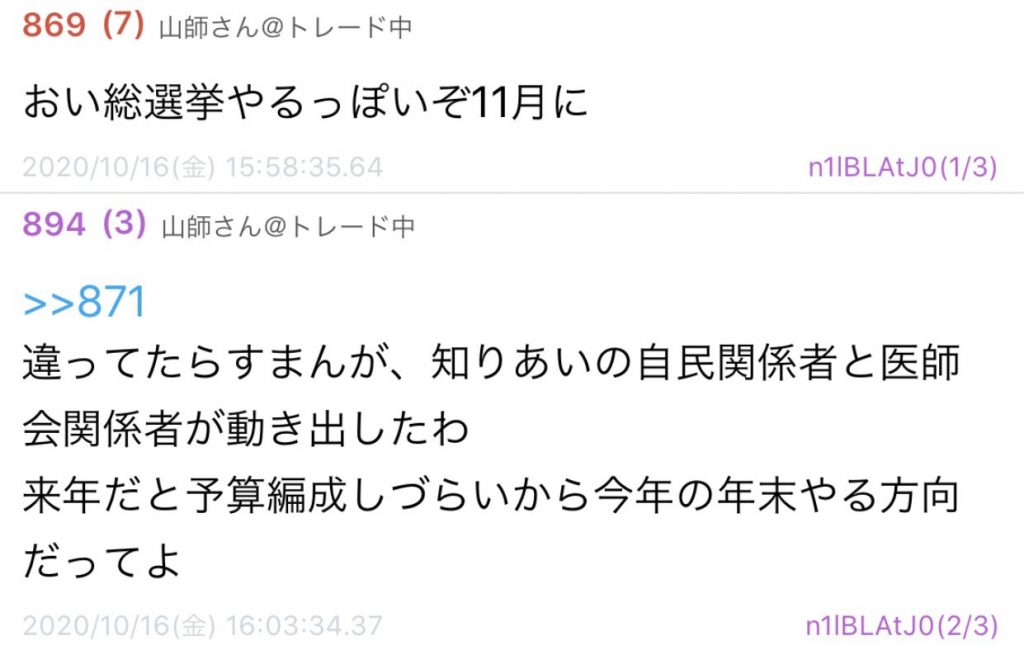
Task: Open poster ID n1IBLAtJ0(1/3)
Action: [x=902, y=167]
